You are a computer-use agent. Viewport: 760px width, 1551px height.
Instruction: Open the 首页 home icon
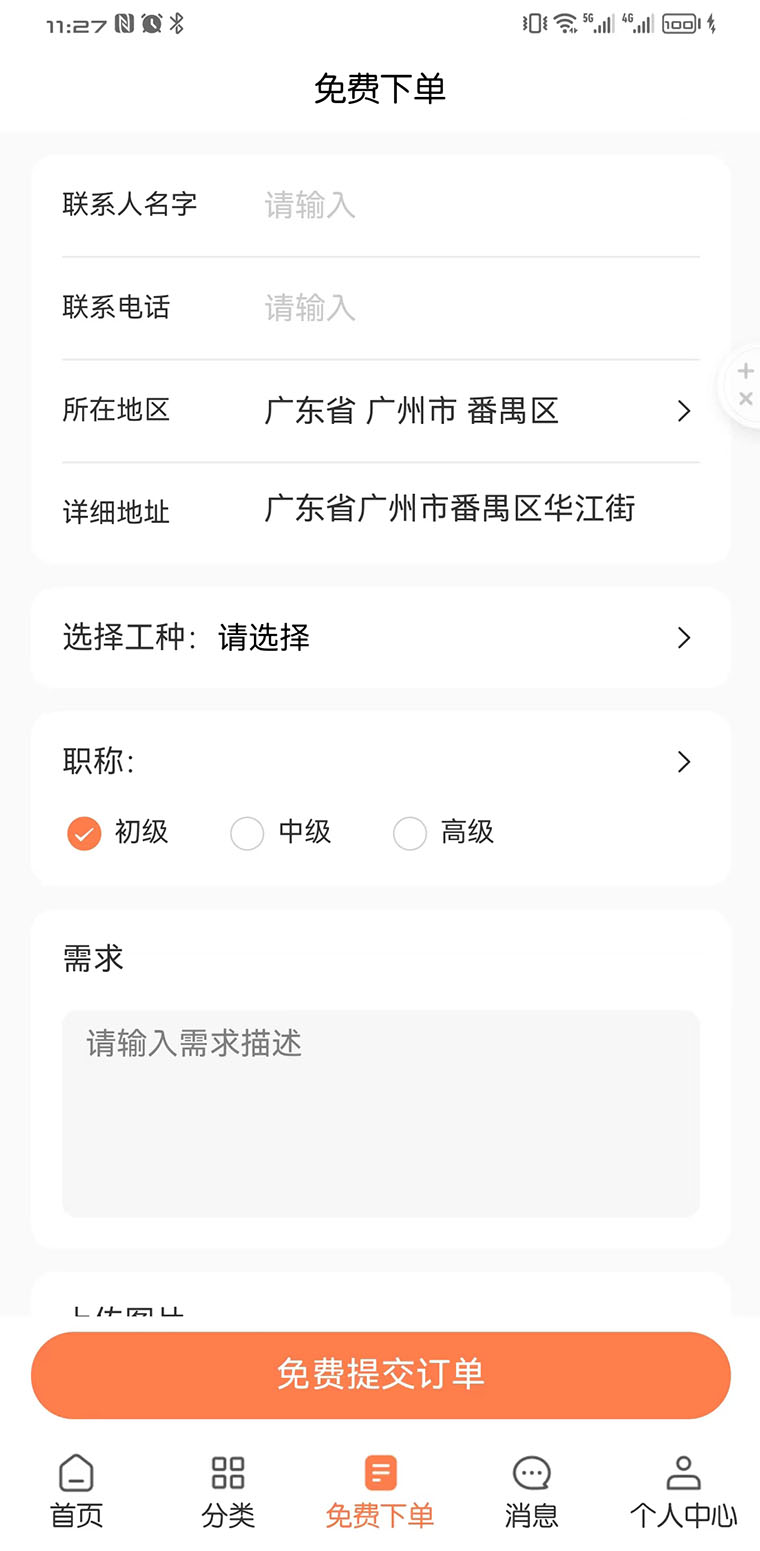[x=76, y=1473]
